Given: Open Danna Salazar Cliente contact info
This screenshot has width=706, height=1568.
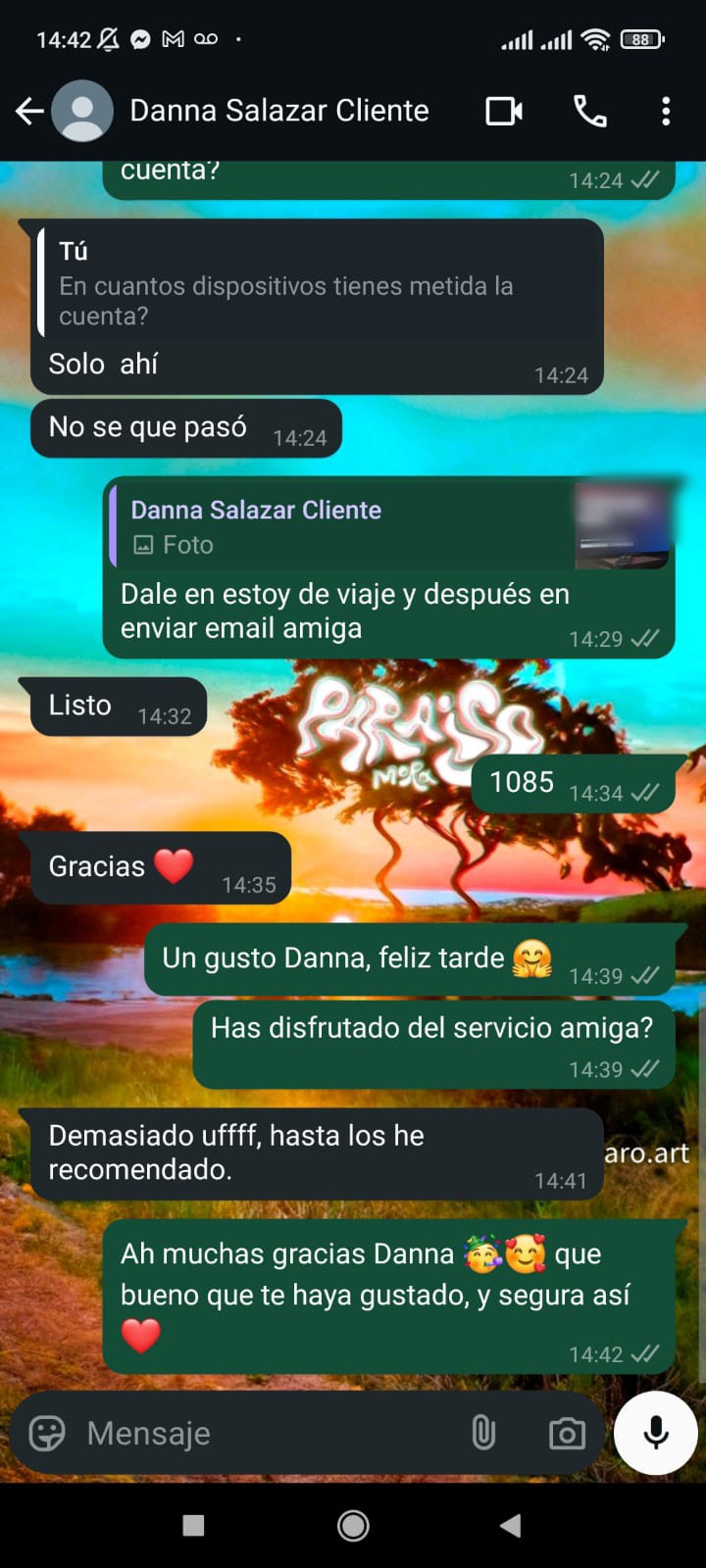Looking at the screenshot, I should pos(279,111).
